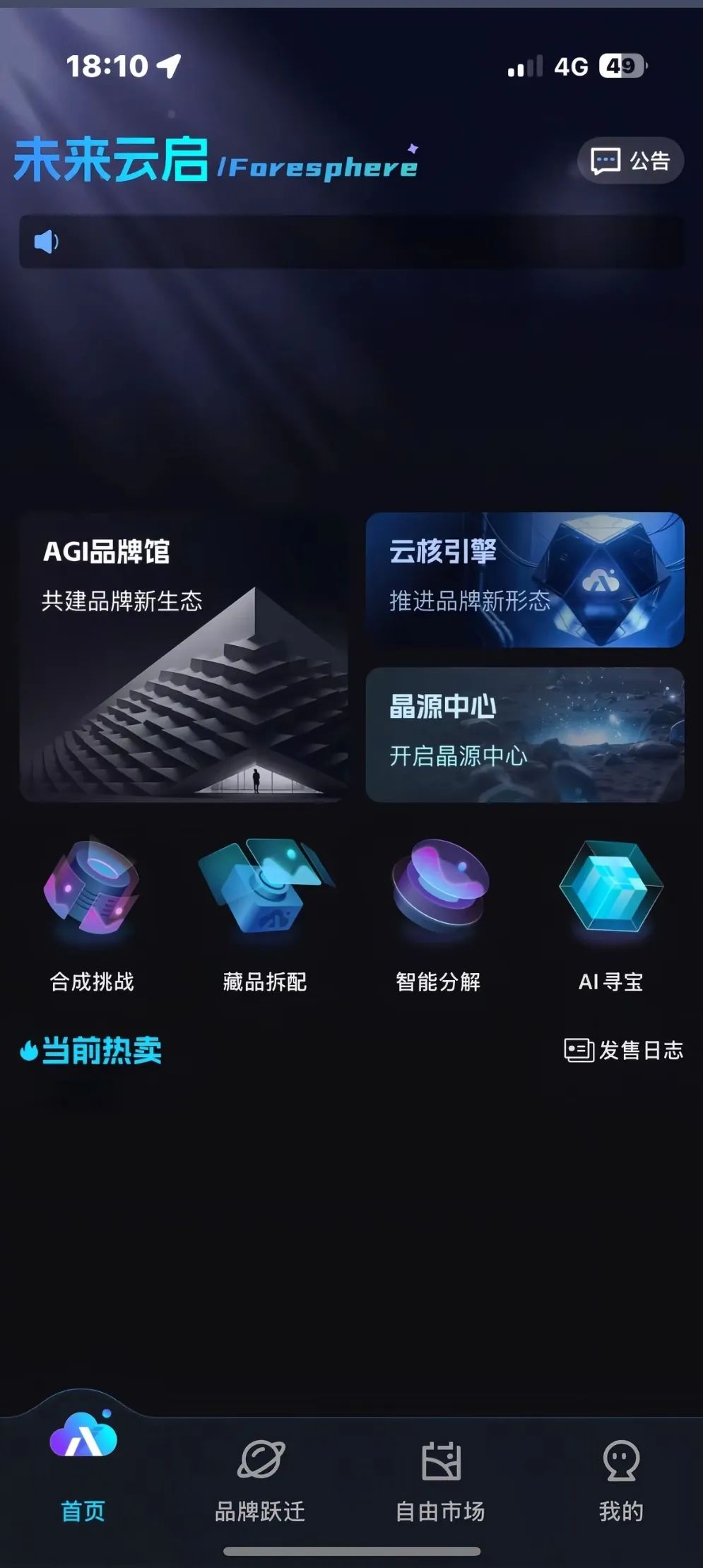View the 发售日志 release log
The width and height of the screenshot is (703, 1568).
(x=623, y=1050)
